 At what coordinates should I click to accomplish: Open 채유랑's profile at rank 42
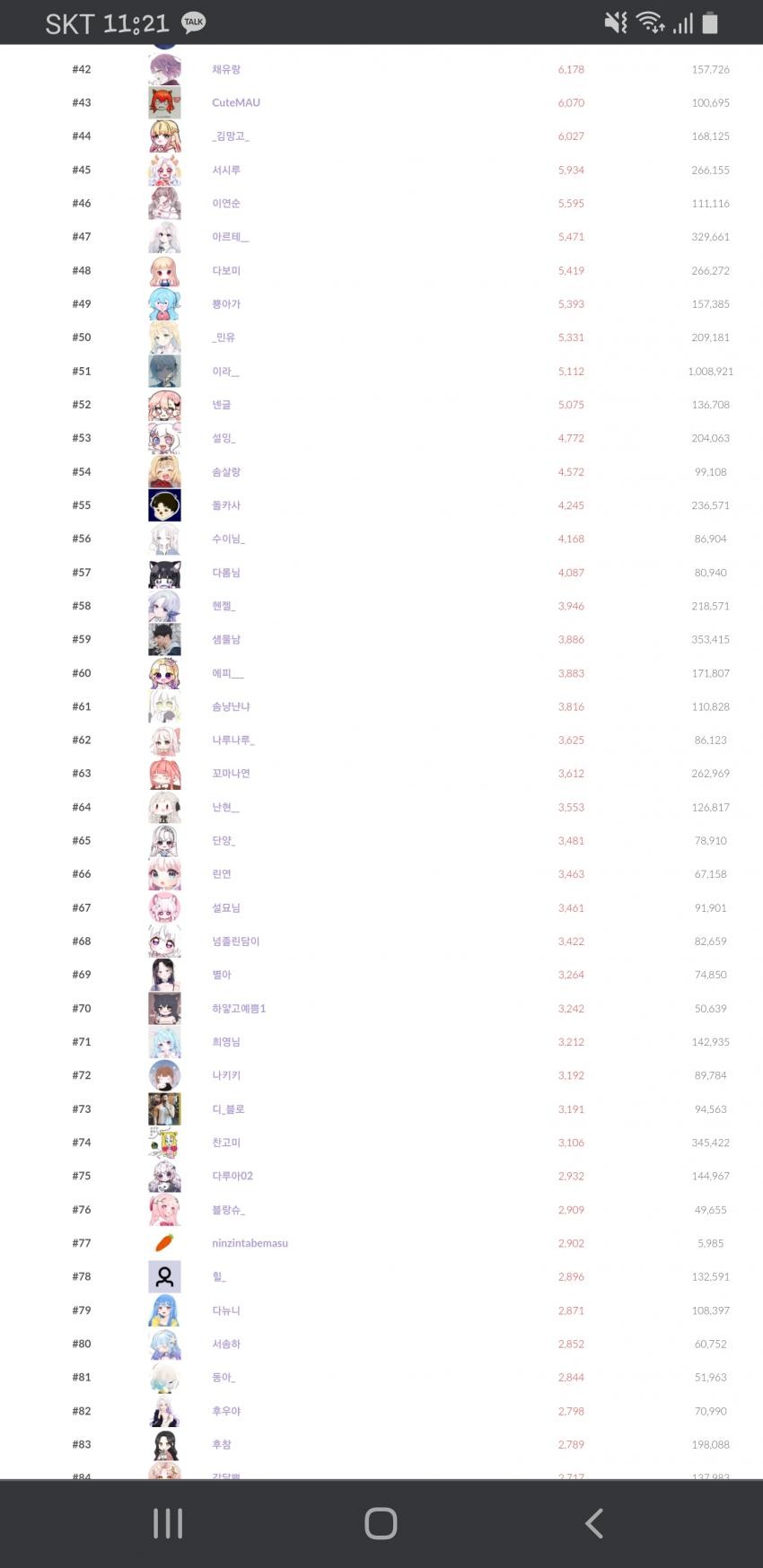226,69
